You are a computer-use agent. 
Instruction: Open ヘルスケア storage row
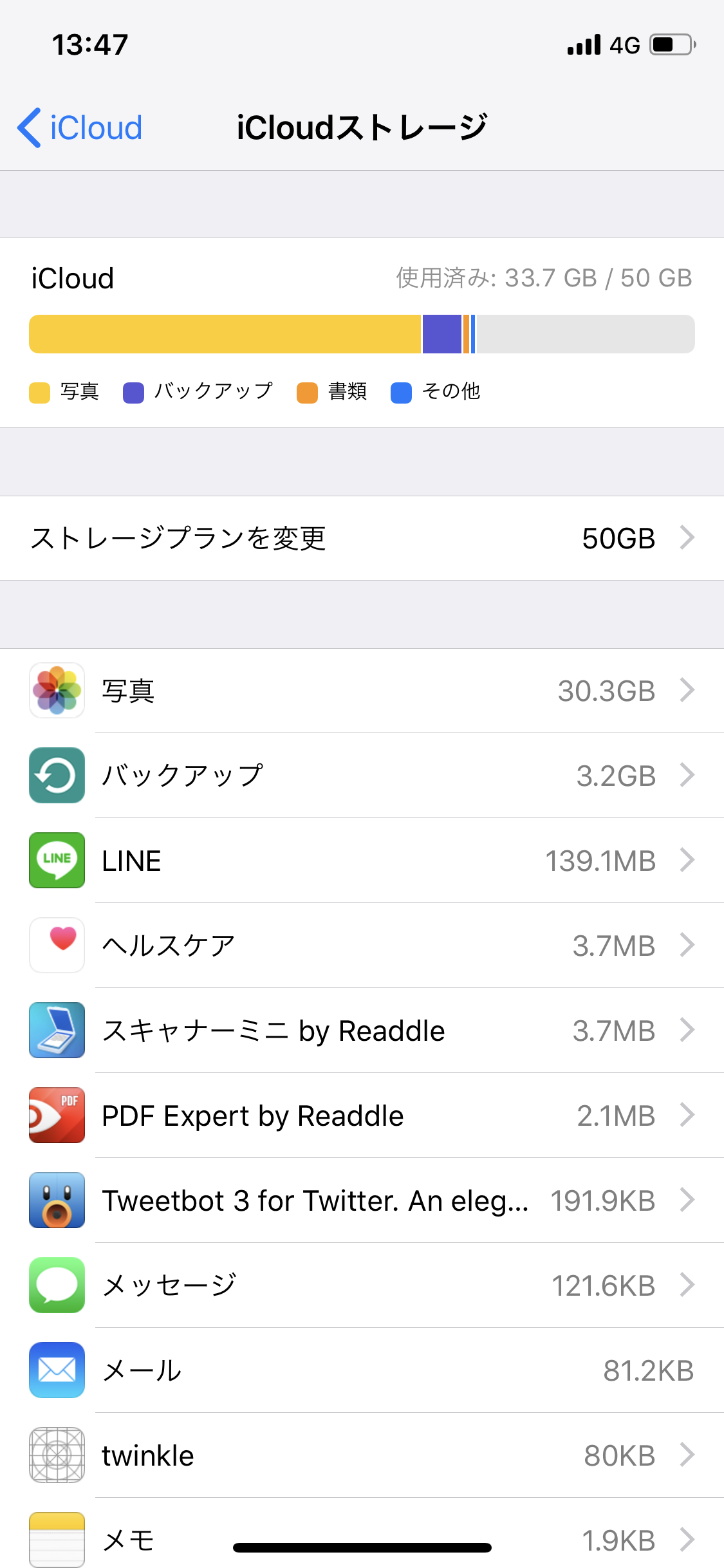(362, 946)
